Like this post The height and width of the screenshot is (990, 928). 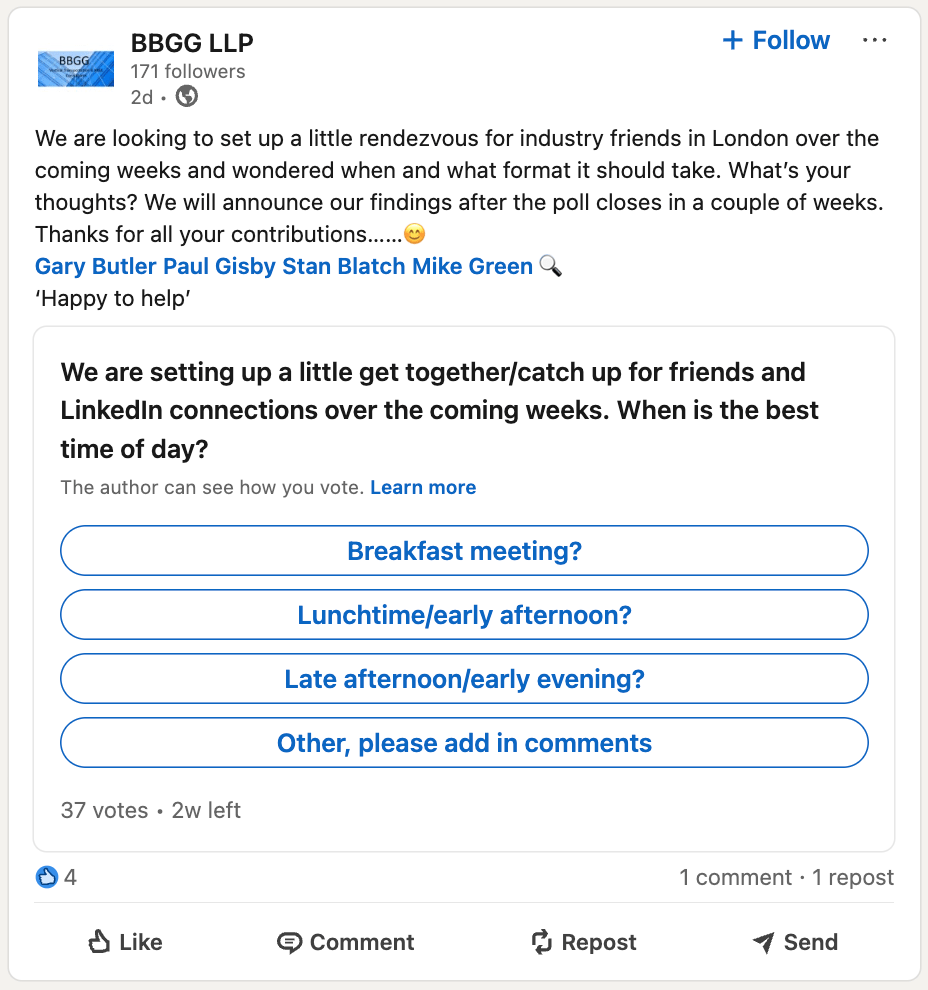[x=125, y=942]
